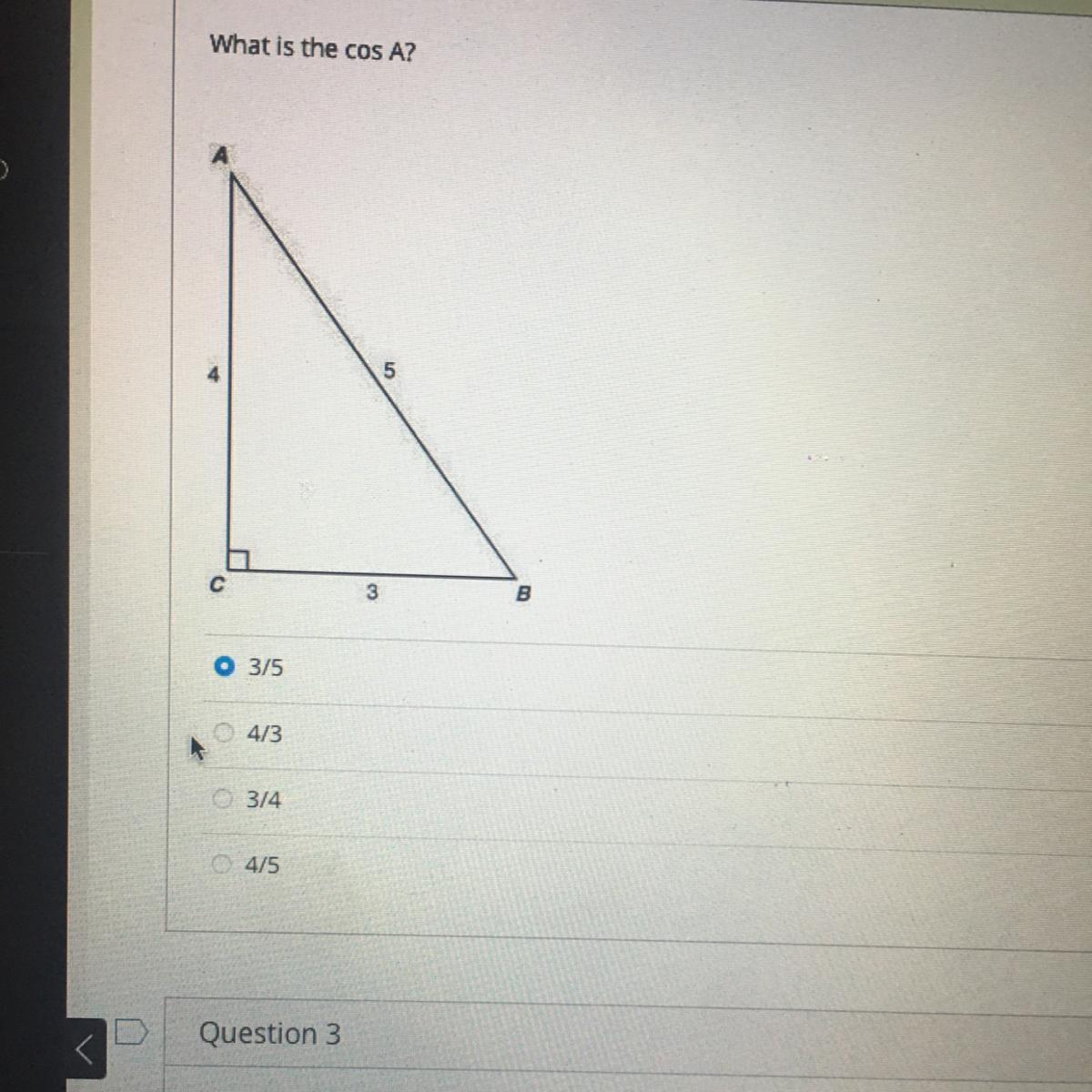Bookmark Question 3 with the flag icon
The height and width of the screenshot is (1092, 1092).
tap(131, 1033)
